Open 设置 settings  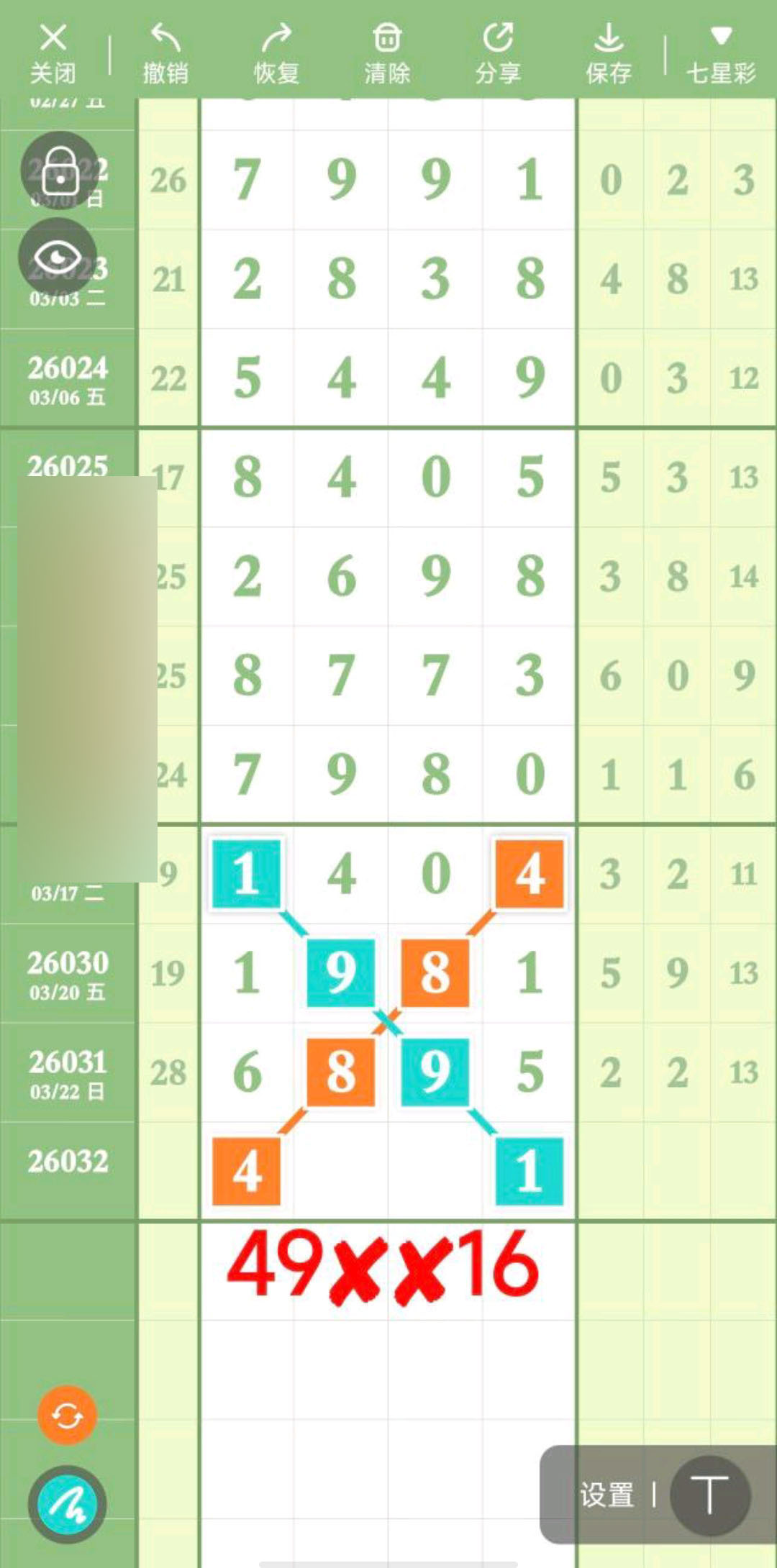pyautogui.click(x=606, y=1495)
